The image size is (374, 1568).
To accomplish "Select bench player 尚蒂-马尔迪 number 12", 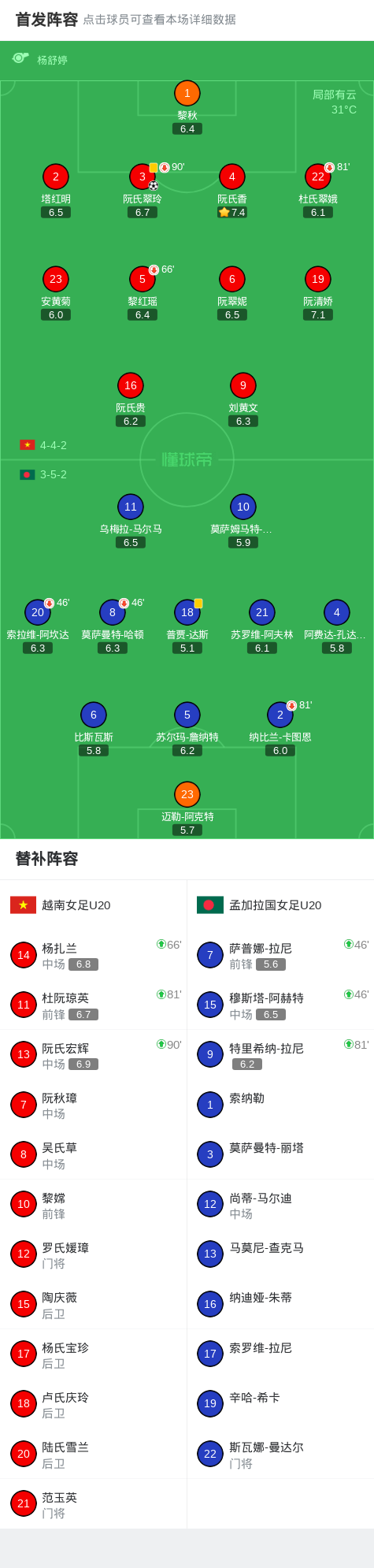I will 281,1205.
